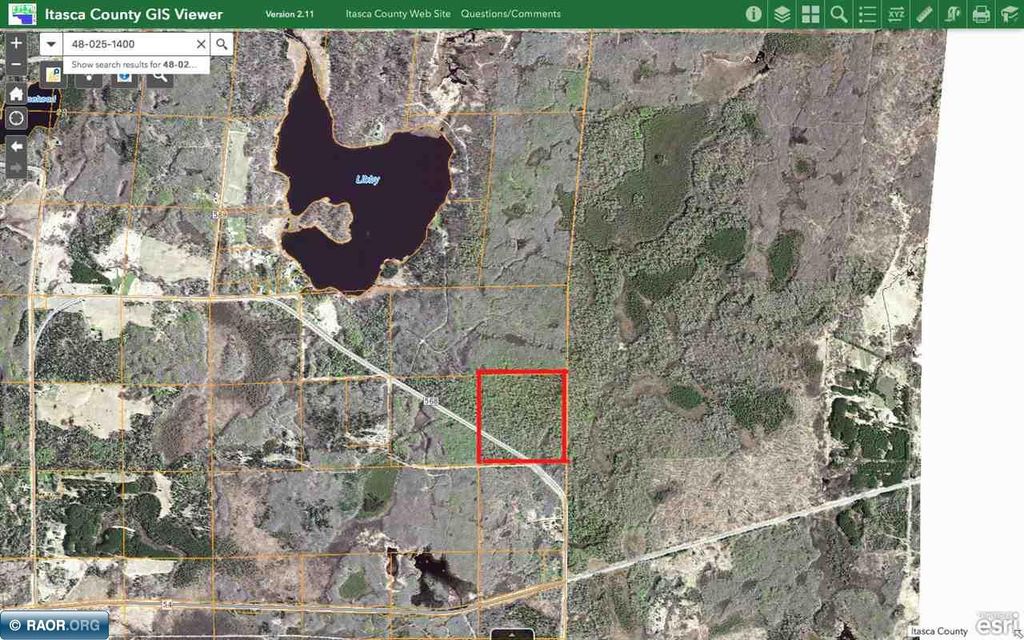
Task: Expand the search source dropdown
Action: (x=51, y=44)
